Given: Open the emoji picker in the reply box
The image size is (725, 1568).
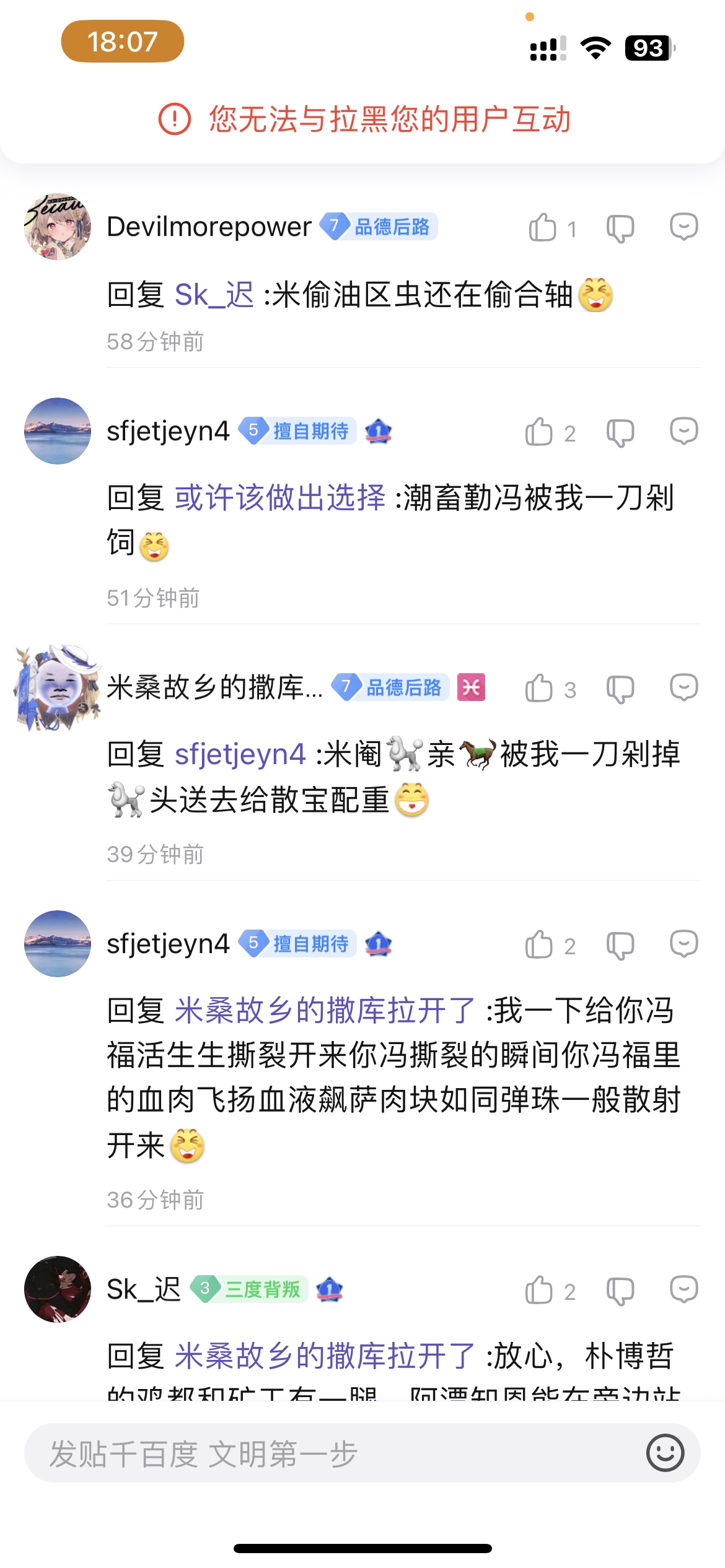Looking at the screenshot, I should [665, 1453].
